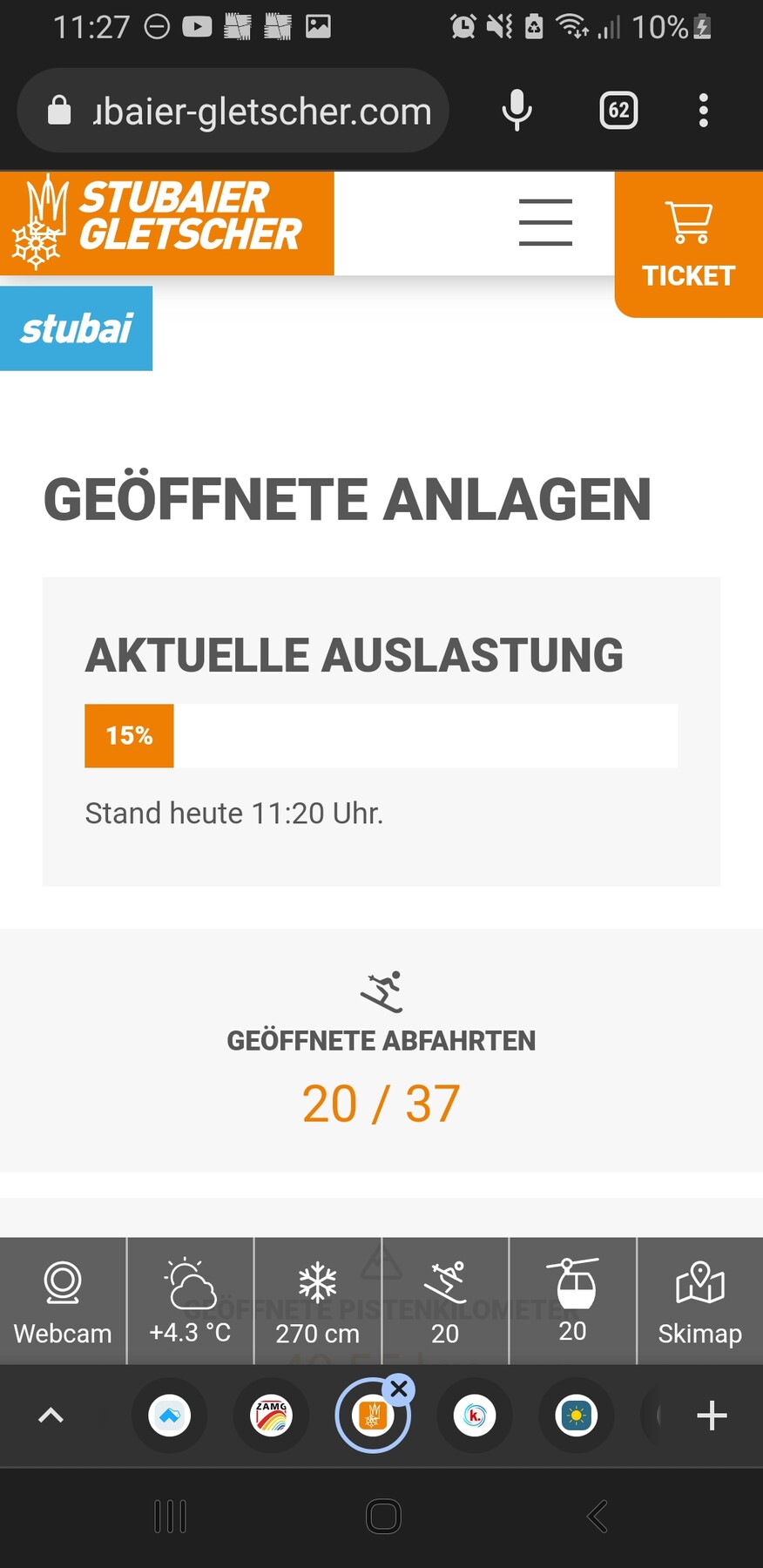
Task: Switch to the sun weather tab
Action: click(x=576, y=1416)
